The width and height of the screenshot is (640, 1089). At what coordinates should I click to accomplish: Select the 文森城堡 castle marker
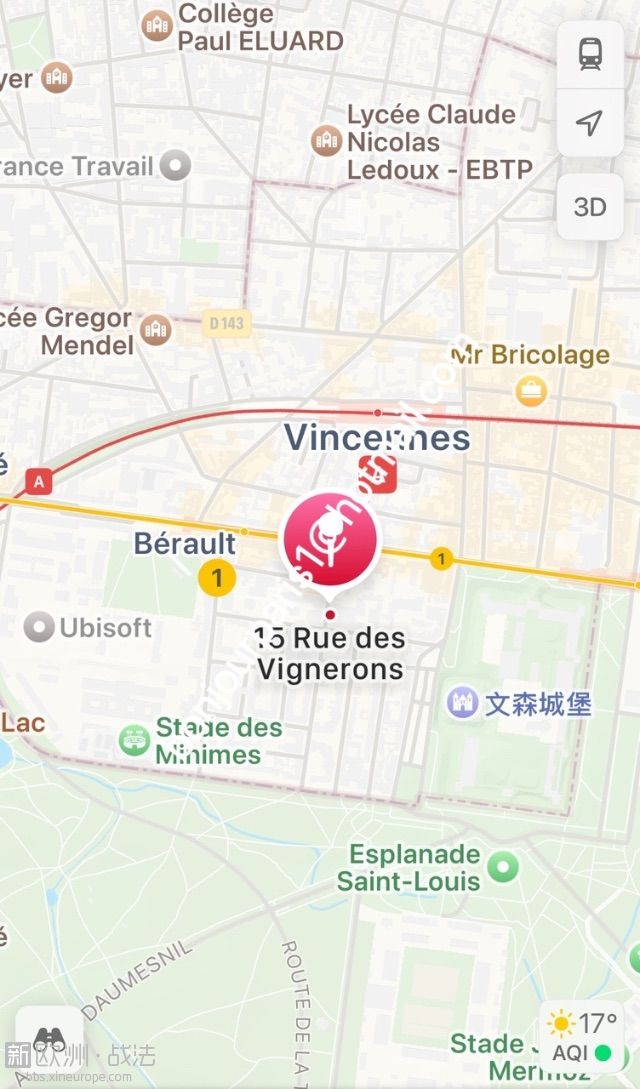pyautogui.click(x=463, y=702)
